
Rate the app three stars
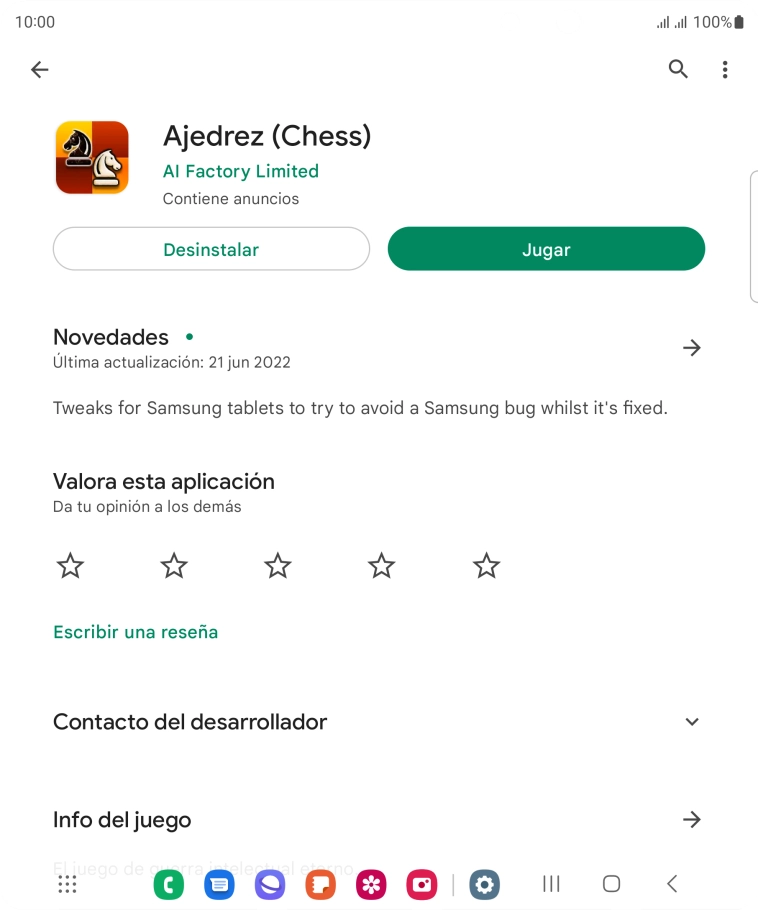[x=278, y=566]
